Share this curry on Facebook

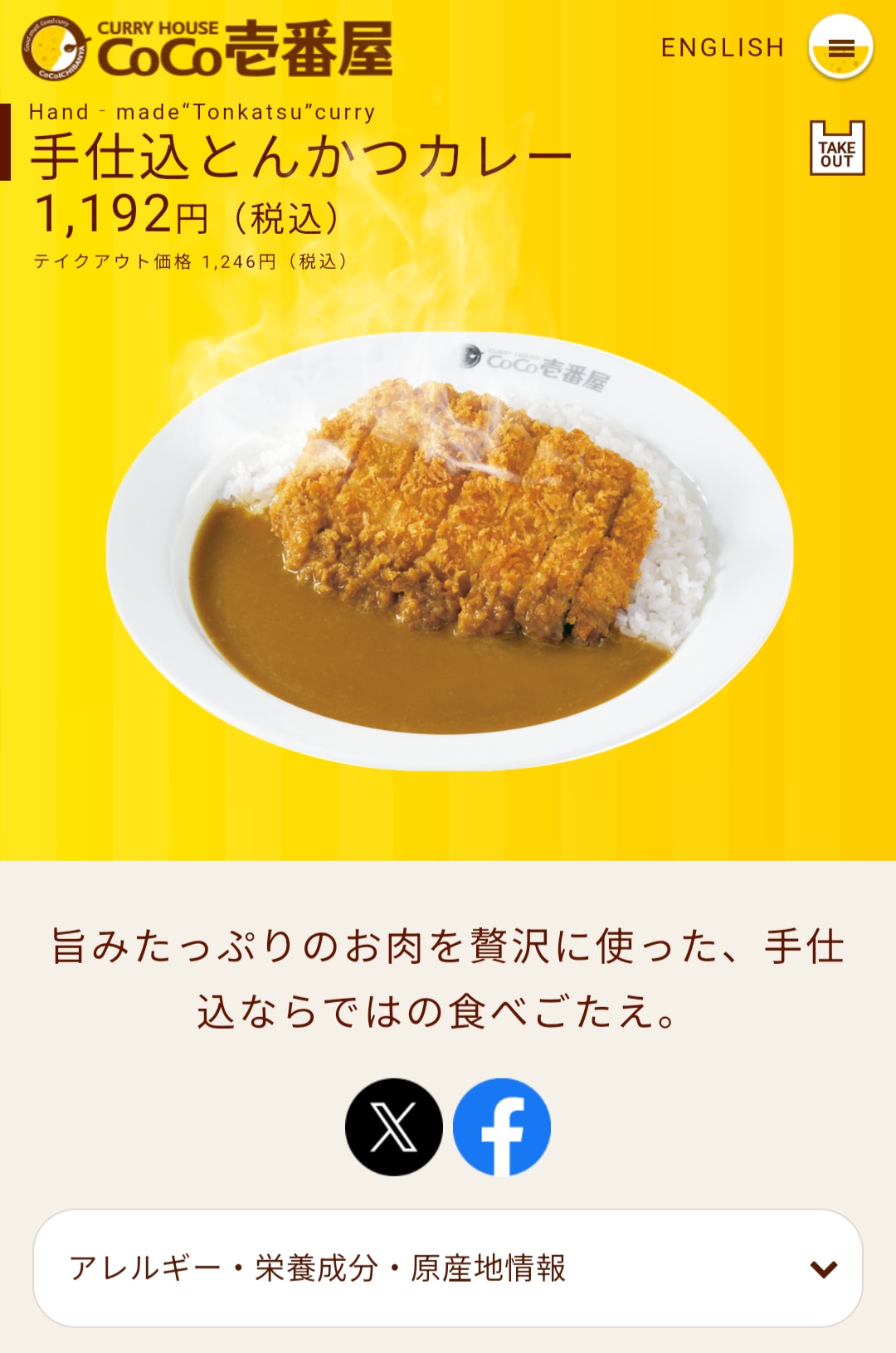tap(502, 1127)
